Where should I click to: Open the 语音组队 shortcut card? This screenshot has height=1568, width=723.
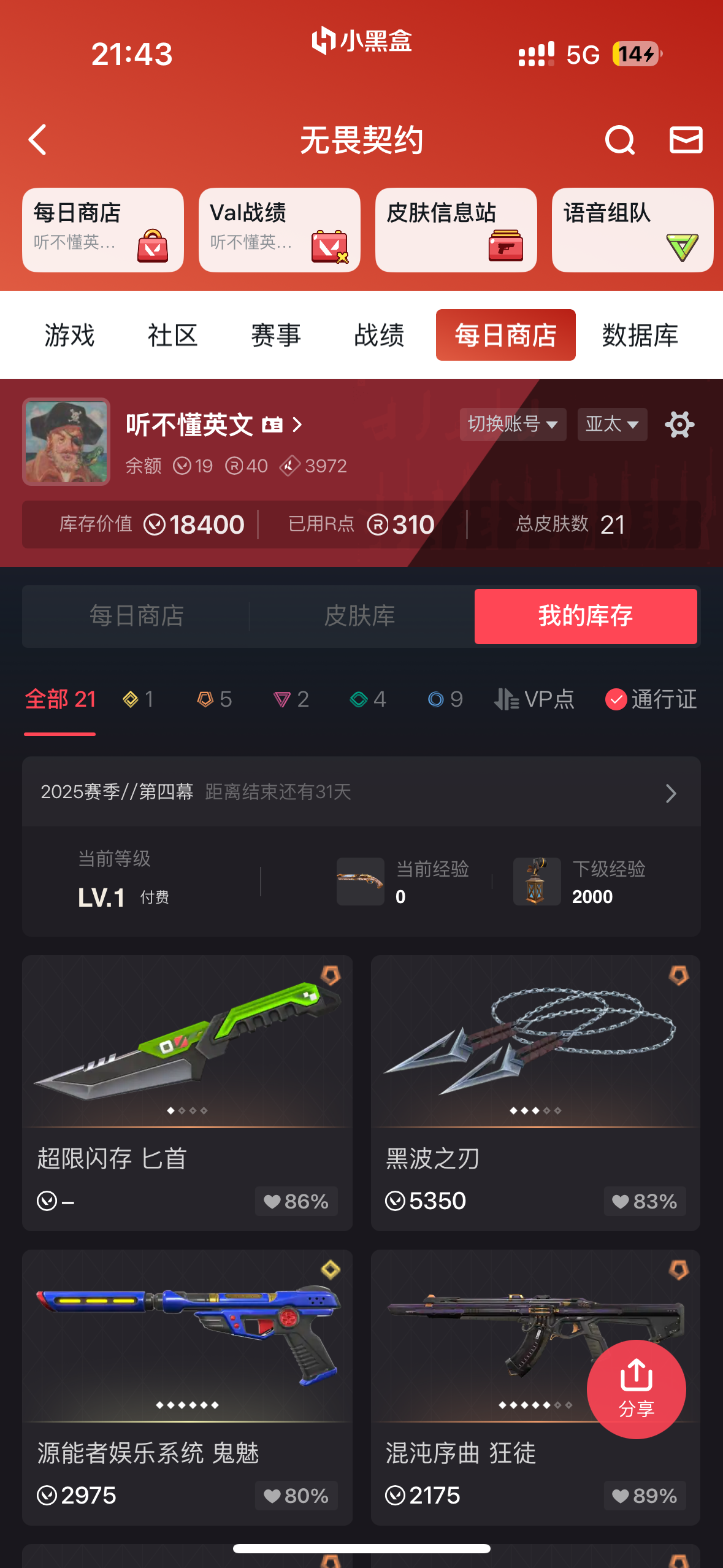tap(632, 229)
